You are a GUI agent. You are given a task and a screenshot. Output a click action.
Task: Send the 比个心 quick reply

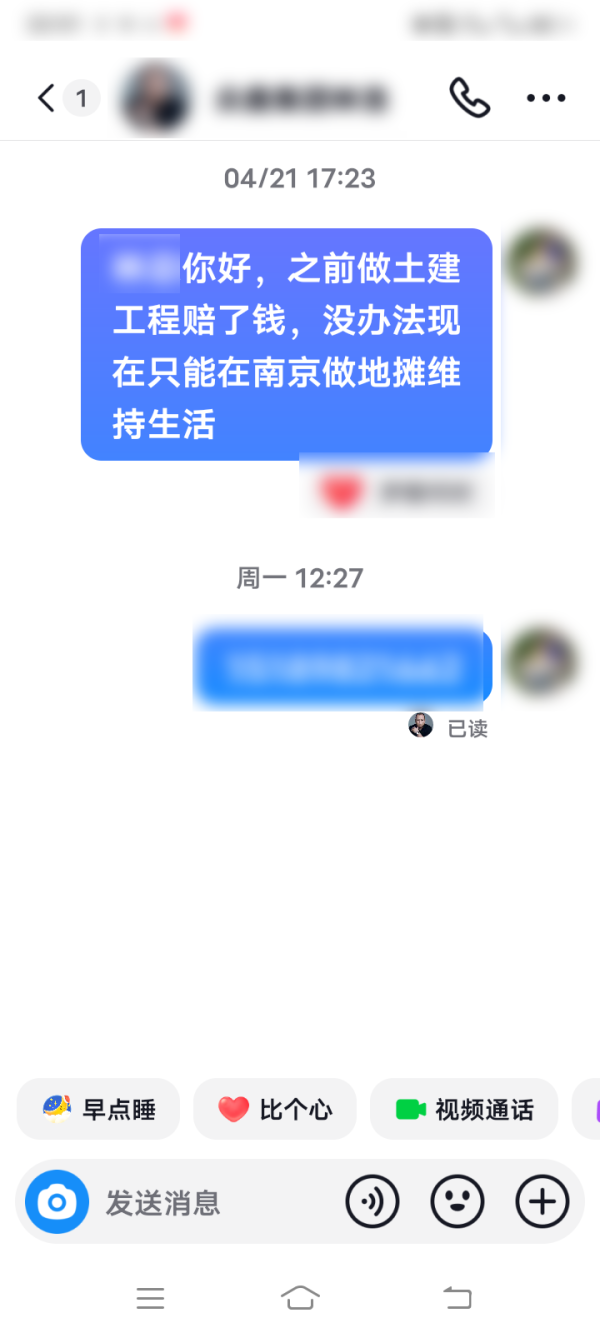pyautogui.click(x=275, y=1109)
